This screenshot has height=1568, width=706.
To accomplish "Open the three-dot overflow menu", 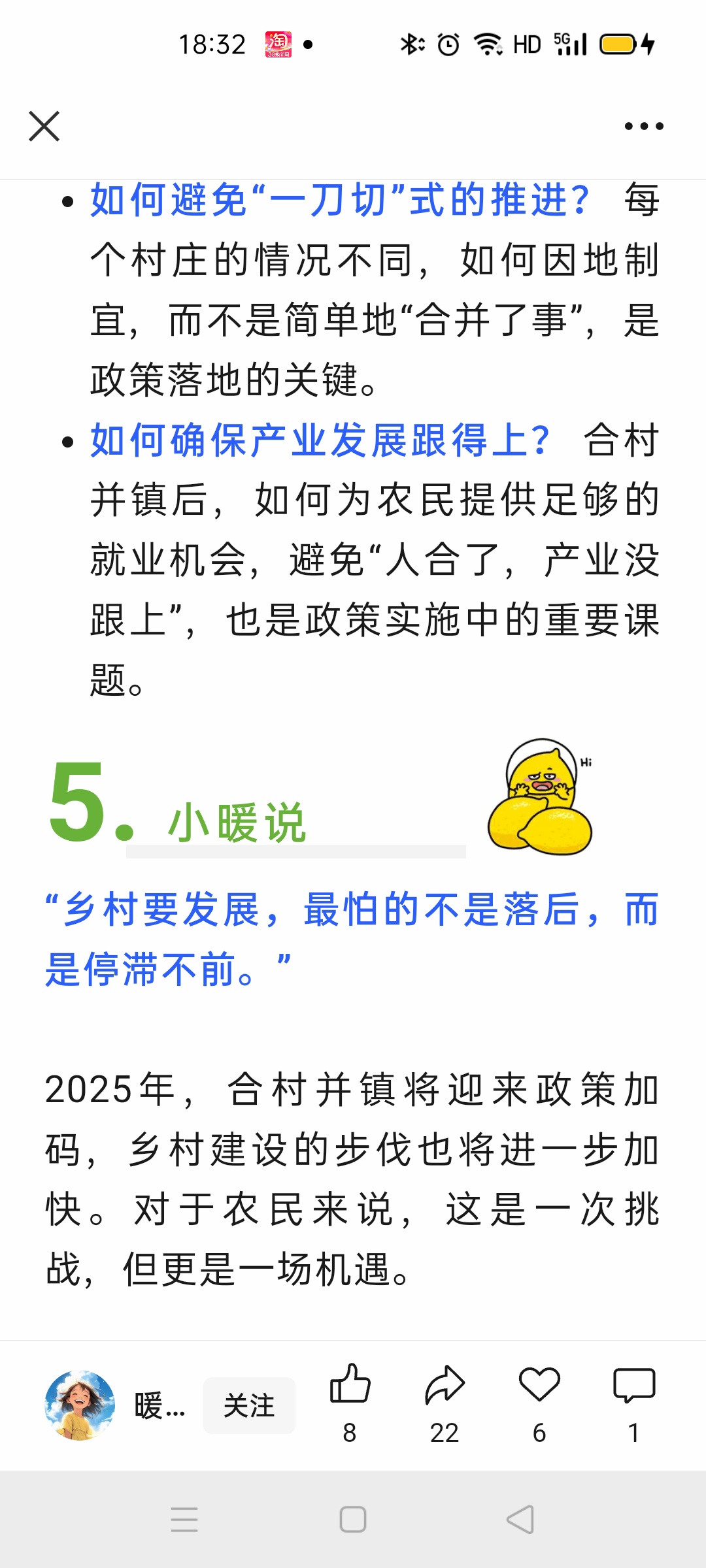I will [644, 126].
